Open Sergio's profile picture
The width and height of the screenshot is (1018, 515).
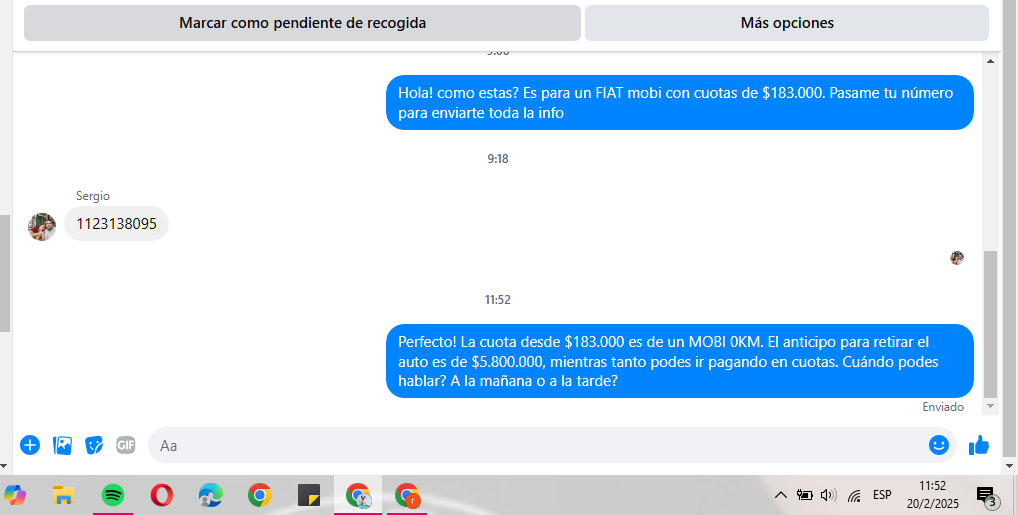pyautogui.click(x=42, y=227)
